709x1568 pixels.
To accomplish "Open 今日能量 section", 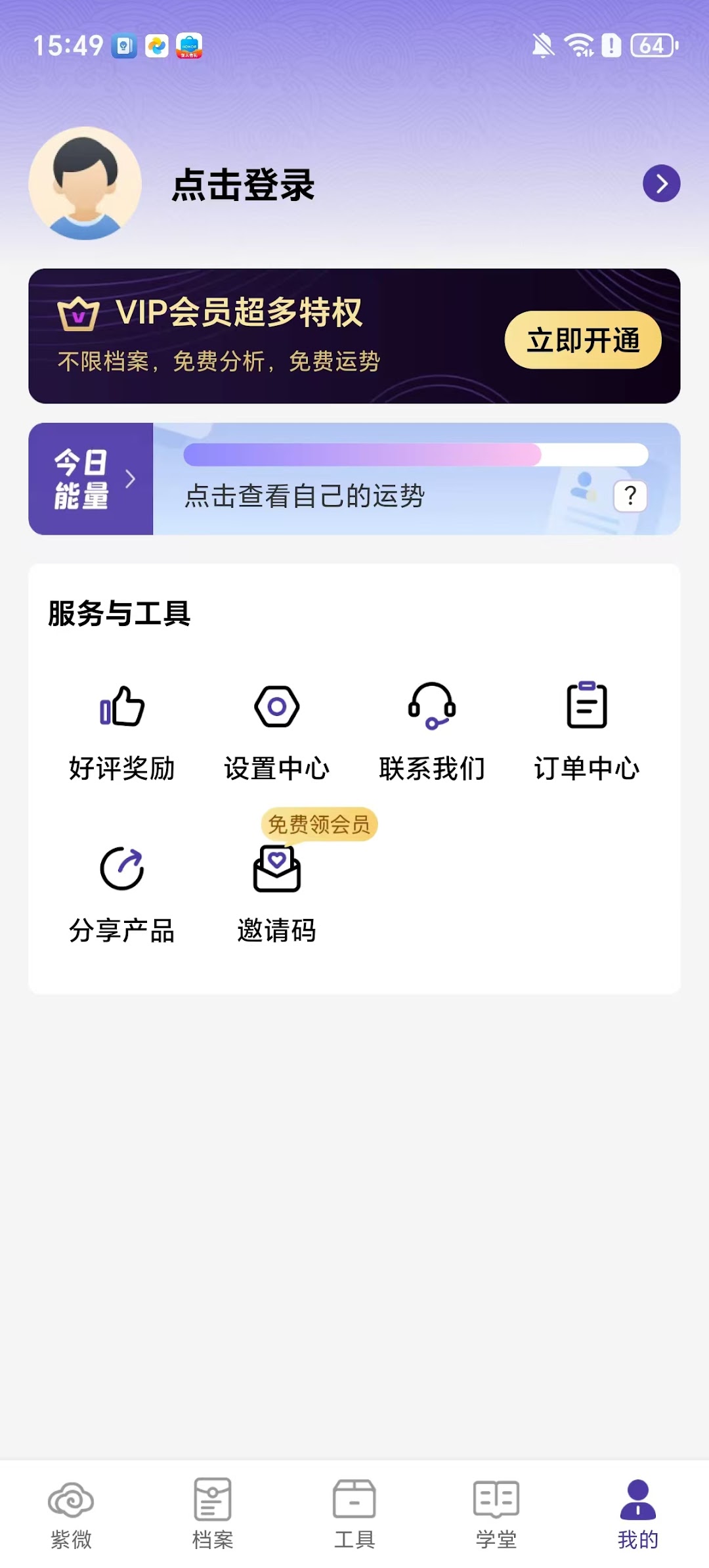I will [x=91, y=479].
